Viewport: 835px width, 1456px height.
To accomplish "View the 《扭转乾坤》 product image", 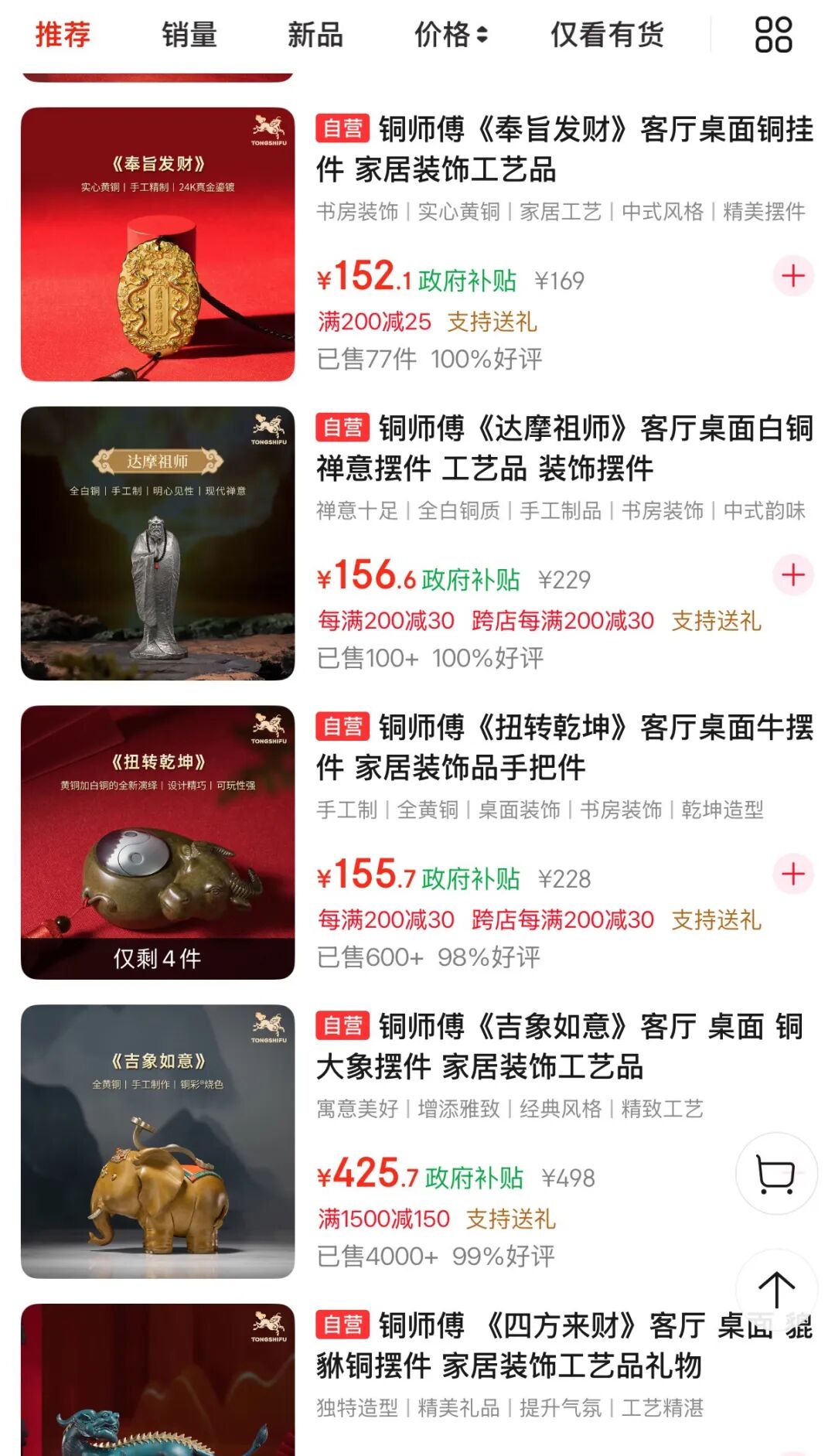I will tap(158, 843).
